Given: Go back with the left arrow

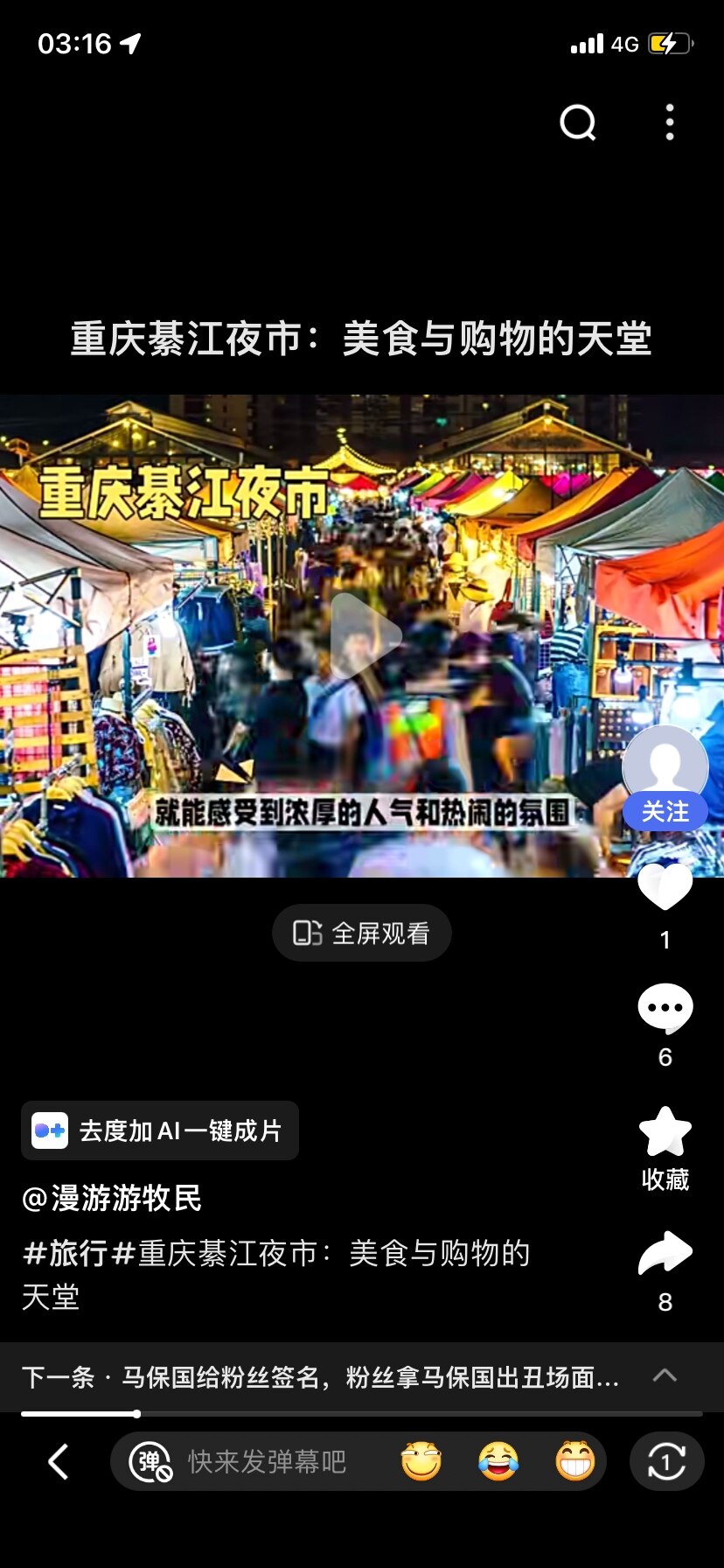Looking at the screenshot, I should pos(59,1461).
